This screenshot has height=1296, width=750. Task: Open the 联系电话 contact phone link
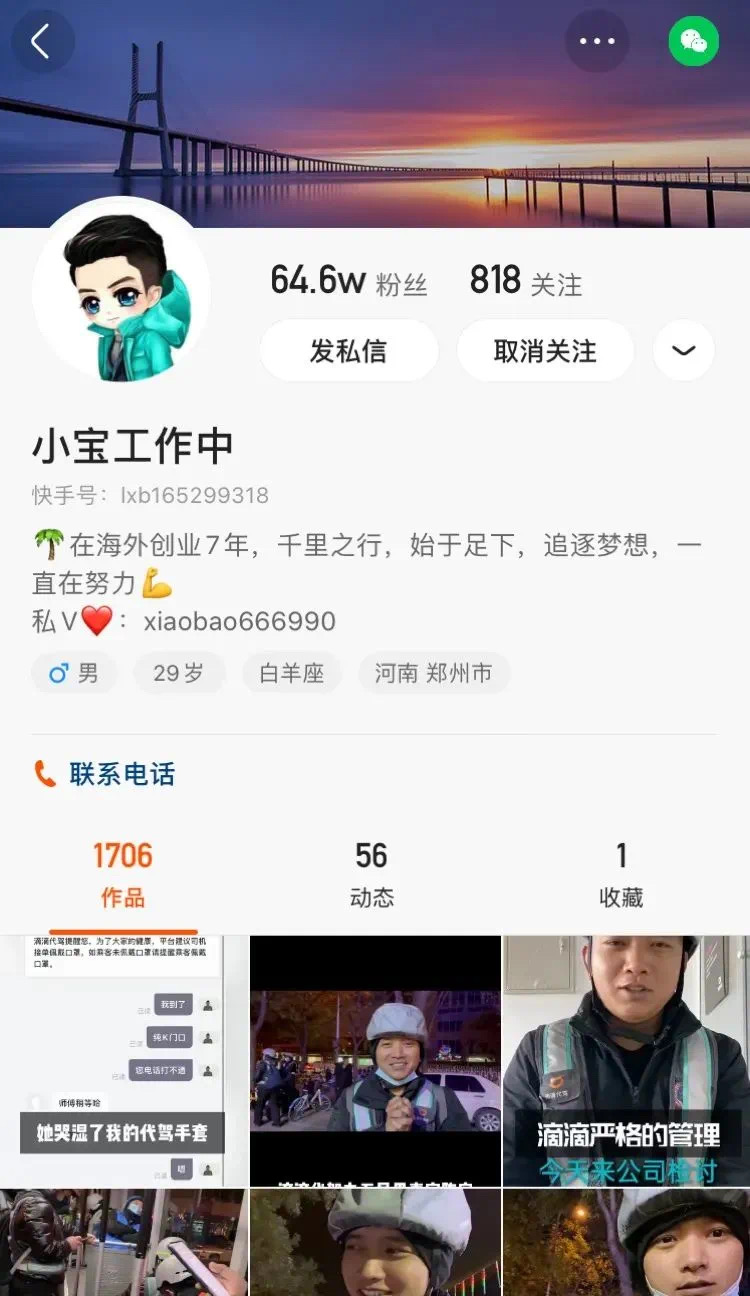coord(104,774)
